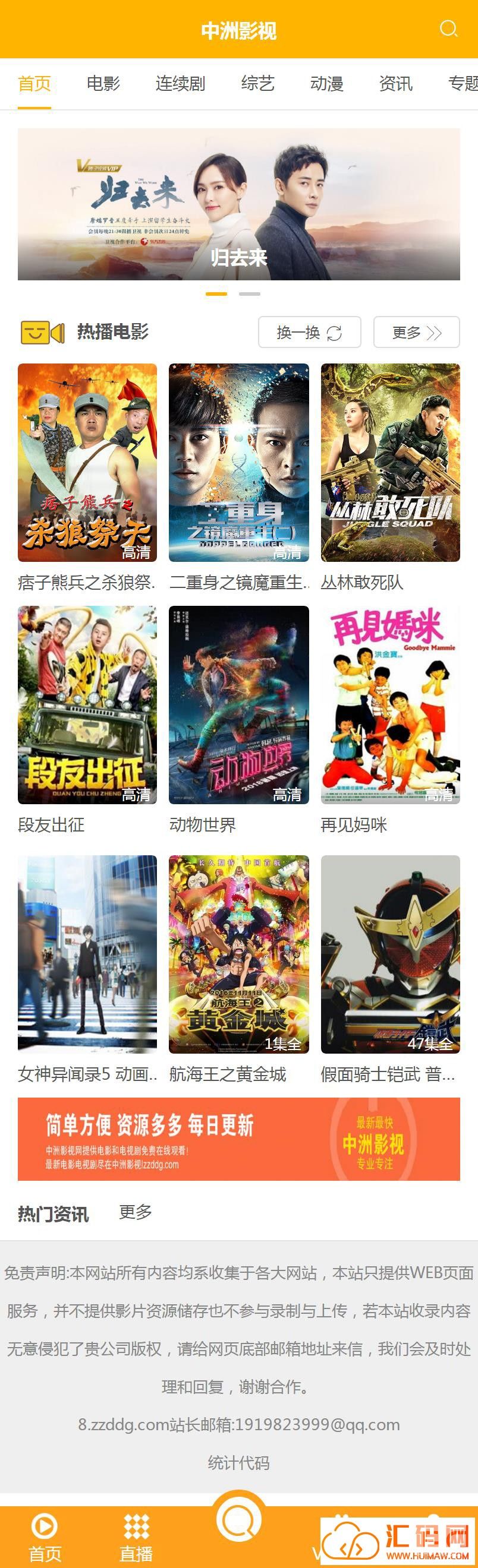View 更多 next to 热门资讯
Image resolution: width=478 pixels, height=1568 pixels.
point(135,1212)
